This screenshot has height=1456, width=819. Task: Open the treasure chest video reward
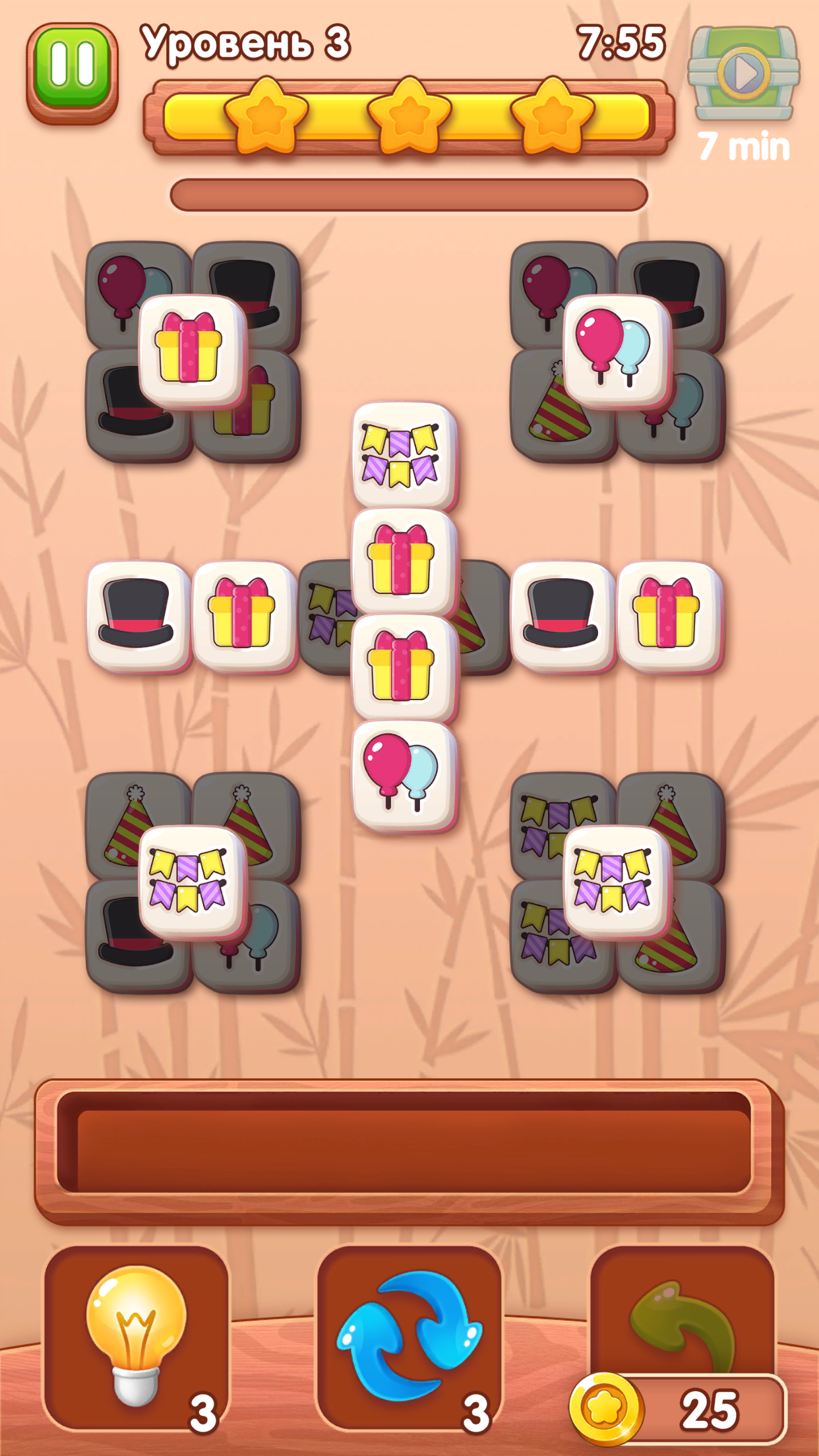pyautogui.click(x=744, y=73)
